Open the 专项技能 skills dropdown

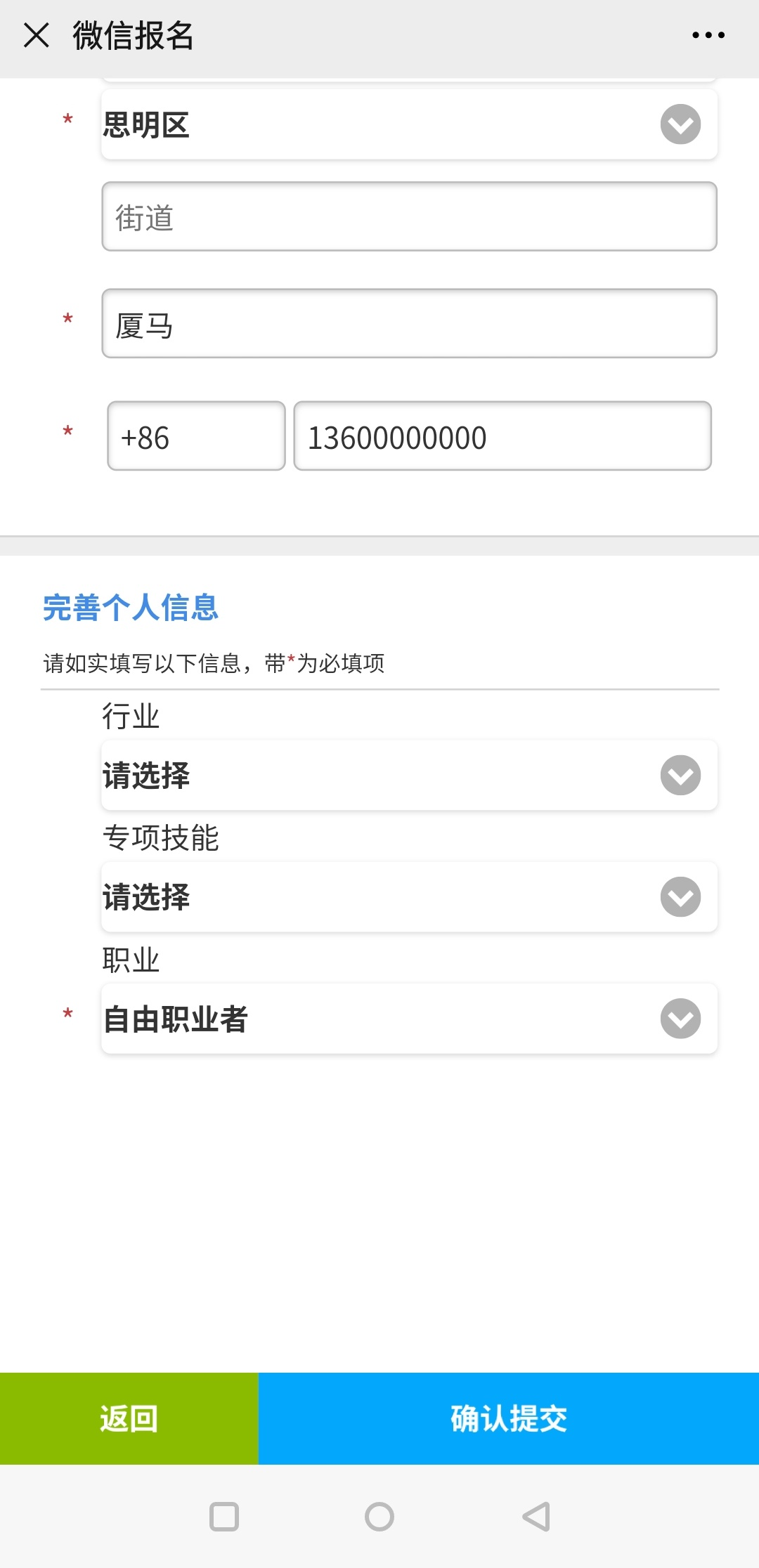click(409, 897)
